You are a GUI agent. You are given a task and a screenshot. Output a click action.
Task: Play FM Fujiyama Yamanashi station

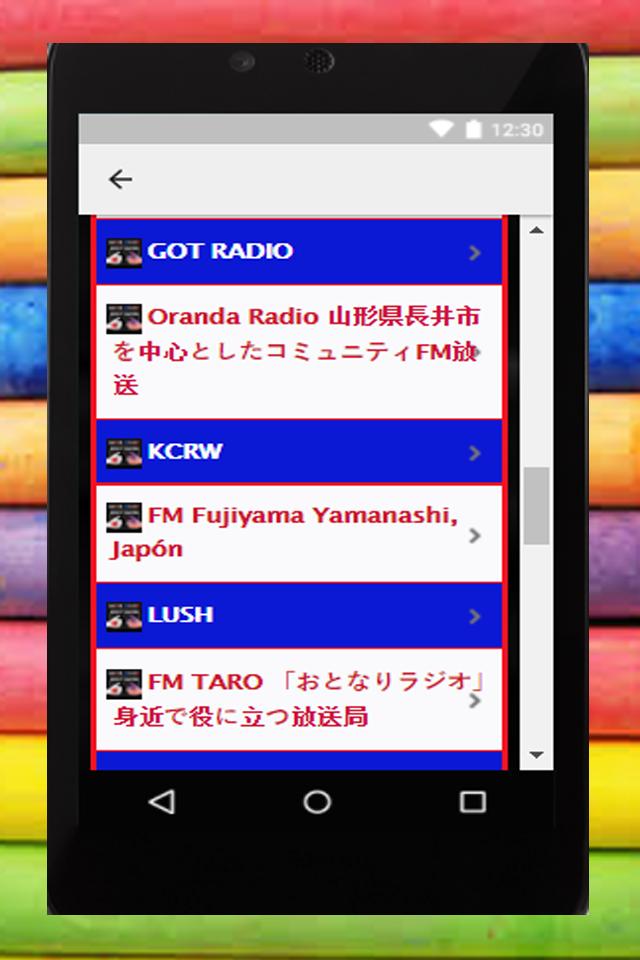coord(298,534)
